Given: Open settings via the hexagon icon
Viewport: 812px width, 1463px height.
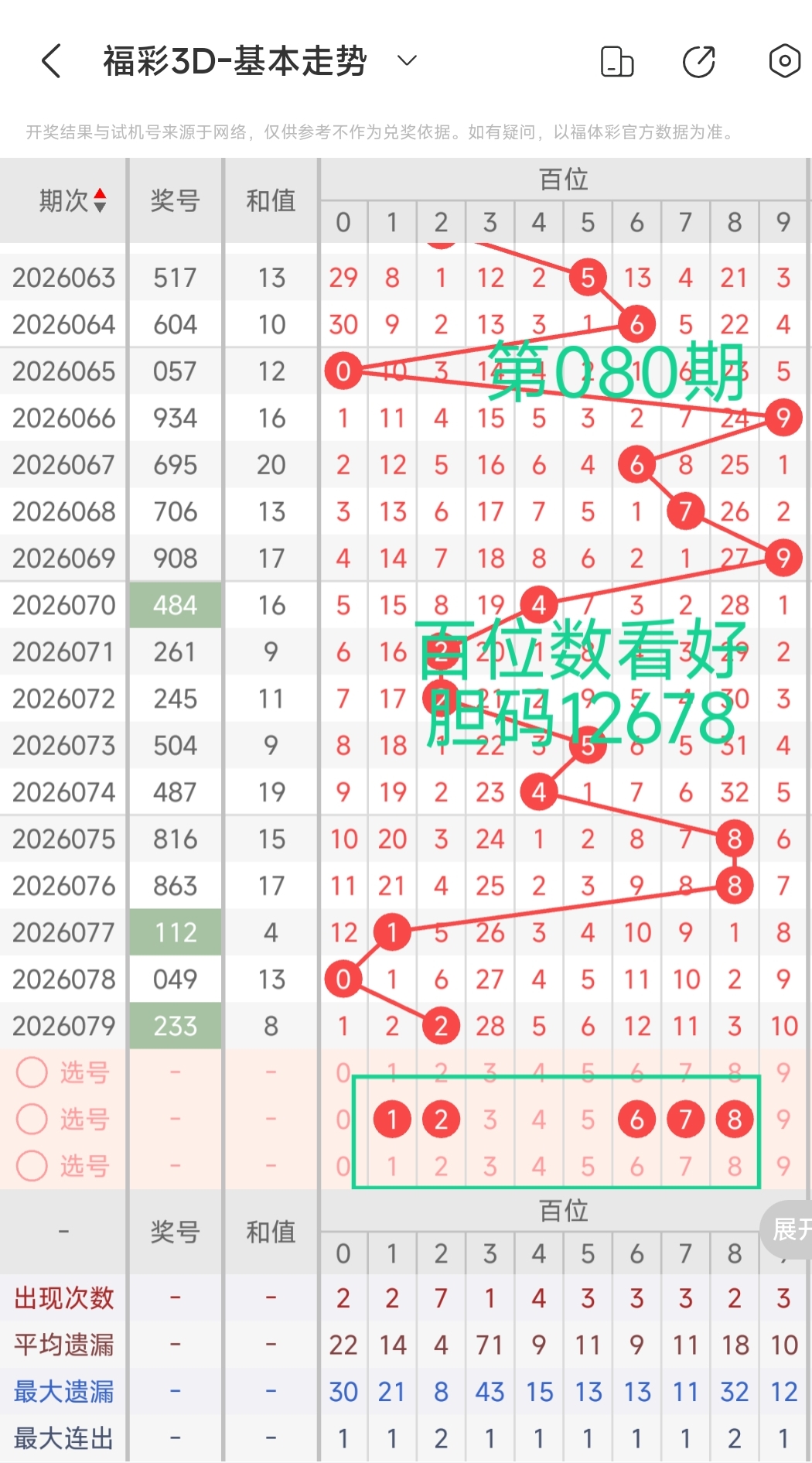Looking at the screenshot, I should (784, 60).
